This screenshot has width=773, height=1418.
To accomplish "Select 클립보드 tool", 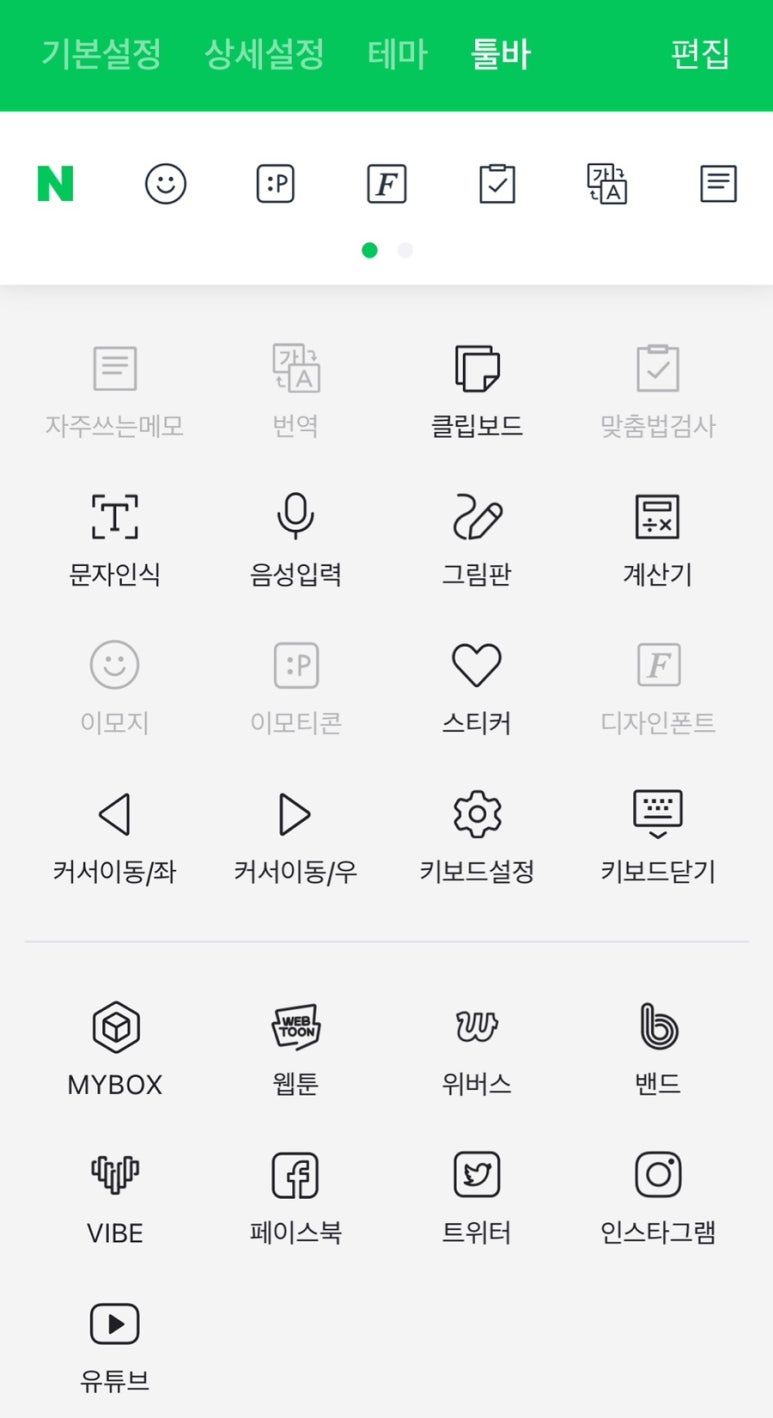I will pyautogui.click(x=477, y=388).
